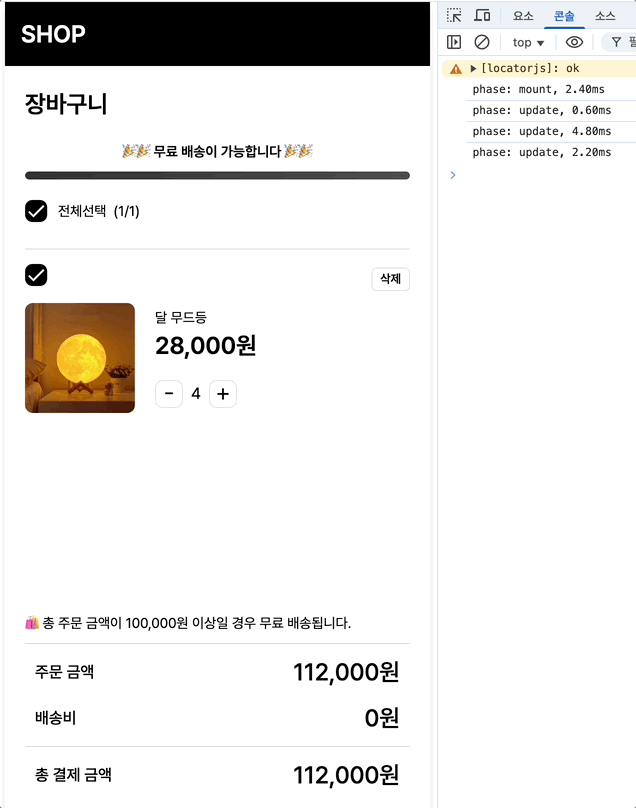Activate the element inspector icon
The width and height of the screenshot is (636, 808).
click(x=454, y=16)
